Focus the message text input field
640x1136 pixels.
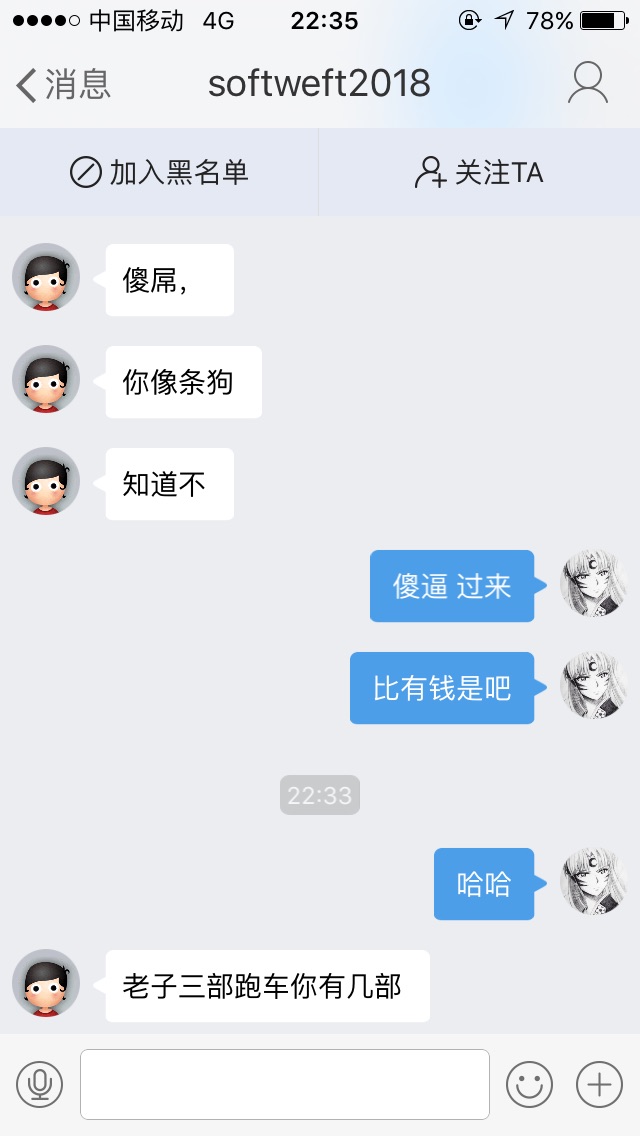click(285, 1084)
